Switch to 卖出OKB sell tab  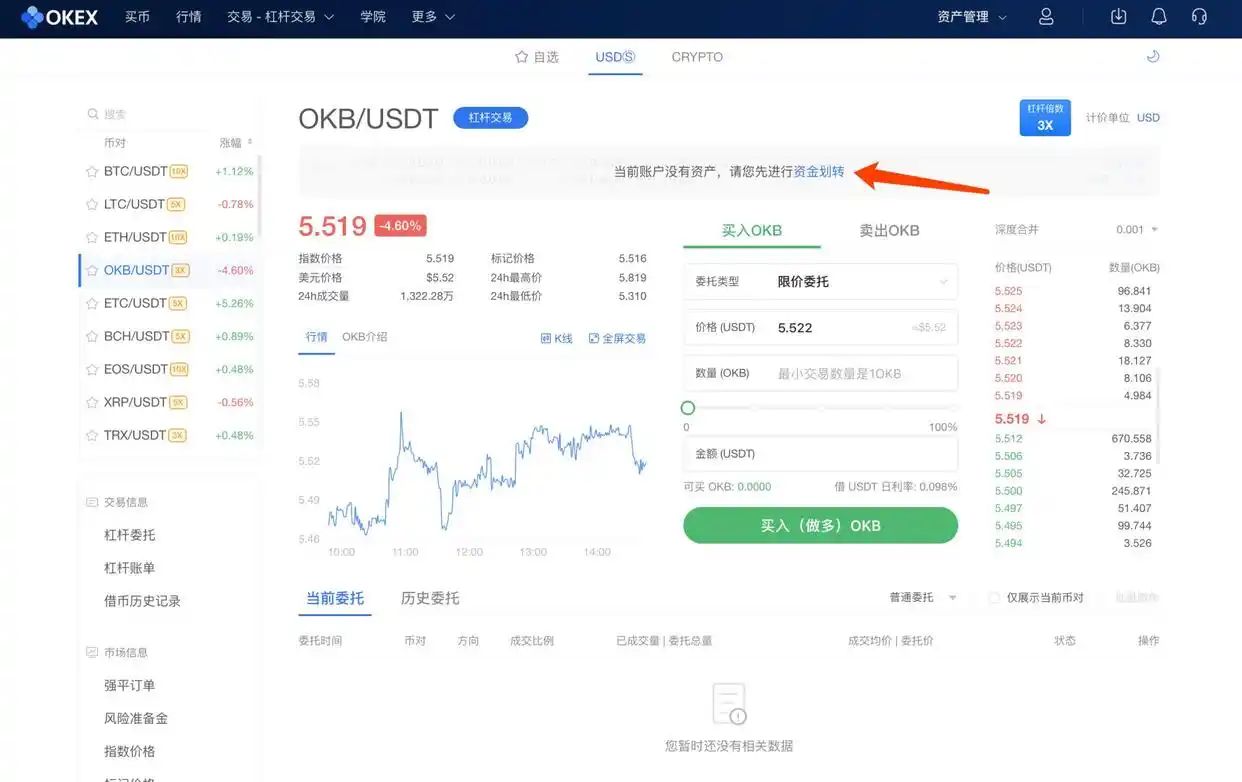tap(889, 230)
